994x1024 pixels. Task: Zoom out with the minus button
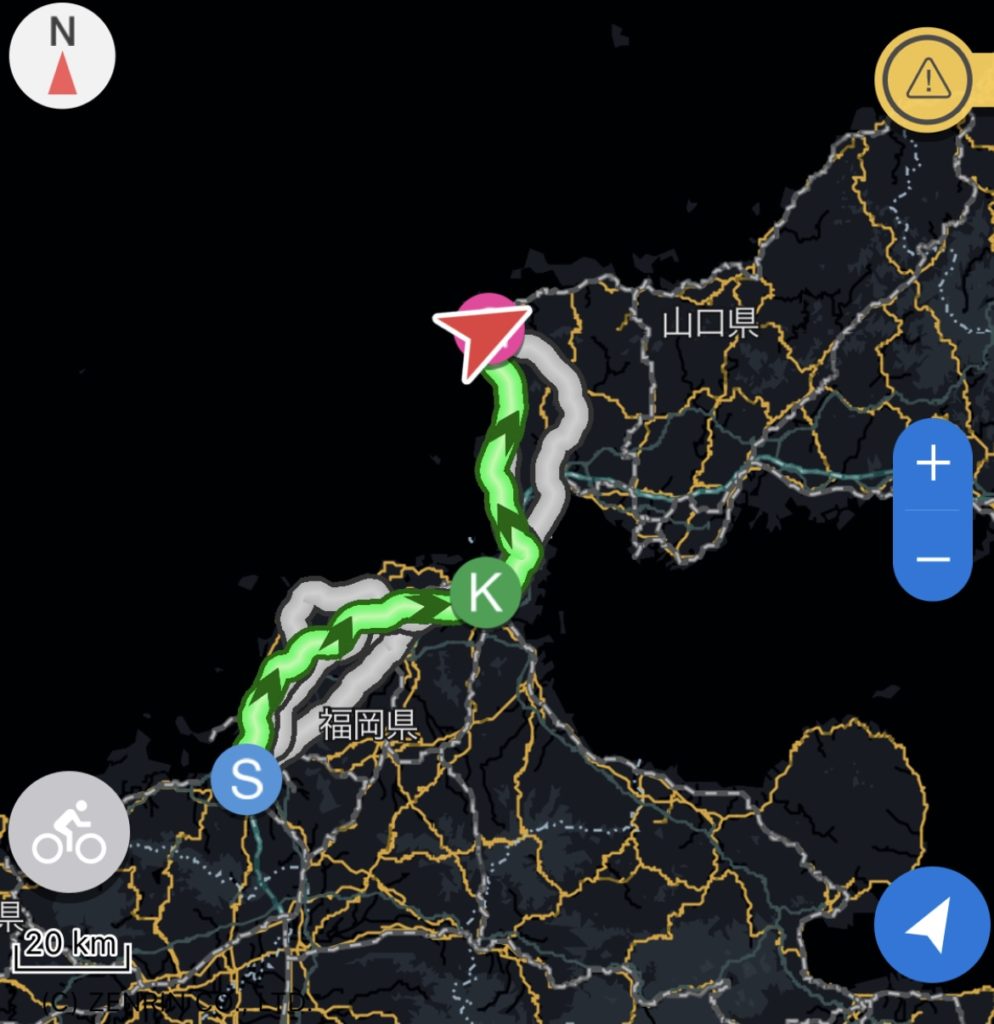(x=932, y=558)
